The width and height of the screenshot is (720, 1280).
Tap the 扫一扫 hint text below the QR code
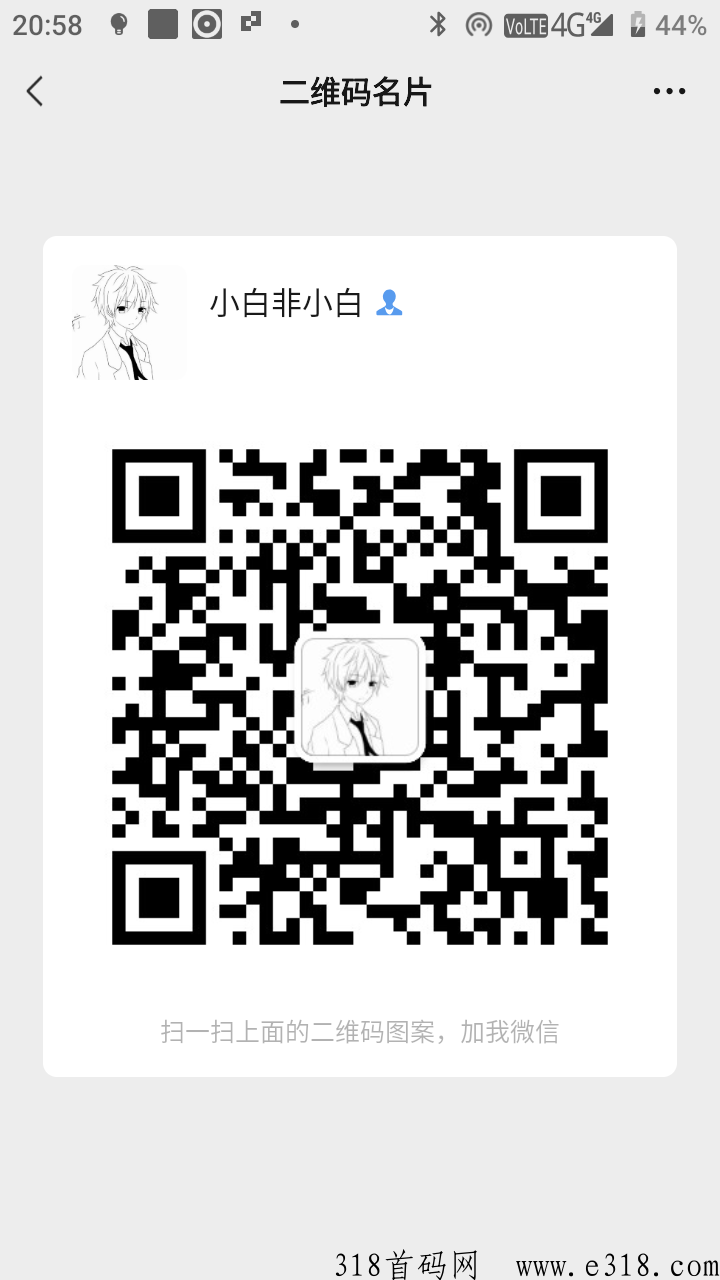(x=360, y=1031)
